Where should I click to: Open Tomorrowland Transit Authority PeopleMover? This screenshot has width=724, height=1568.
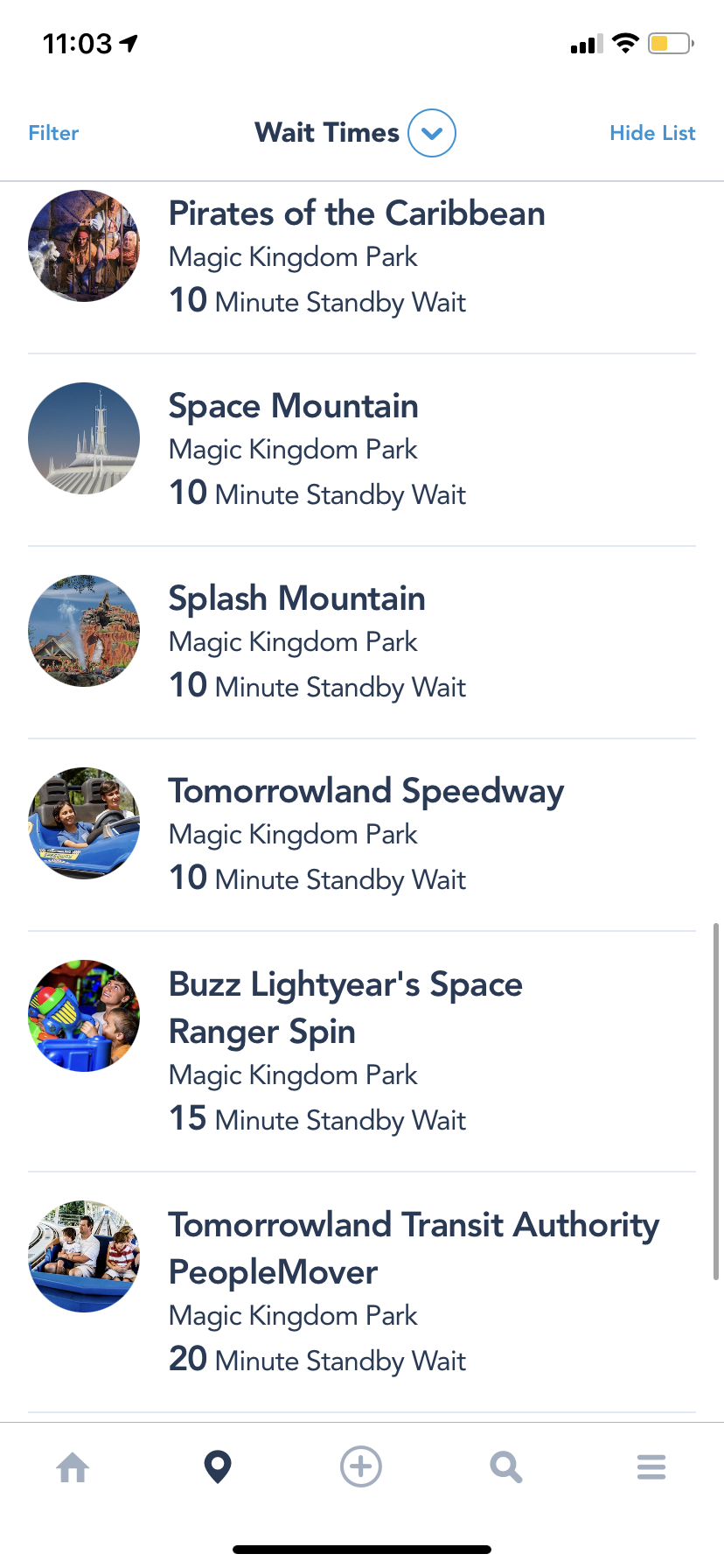click(414, 1249)
